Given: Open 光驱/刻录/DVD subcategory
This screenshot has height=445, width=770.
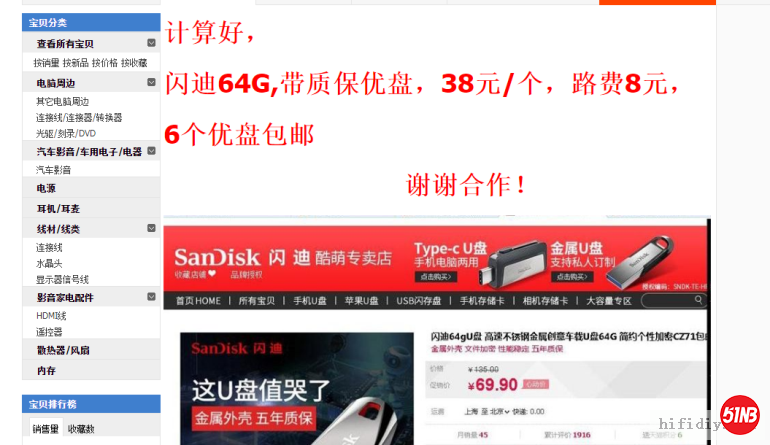Looking at the screenshot, I should [66, 133].
